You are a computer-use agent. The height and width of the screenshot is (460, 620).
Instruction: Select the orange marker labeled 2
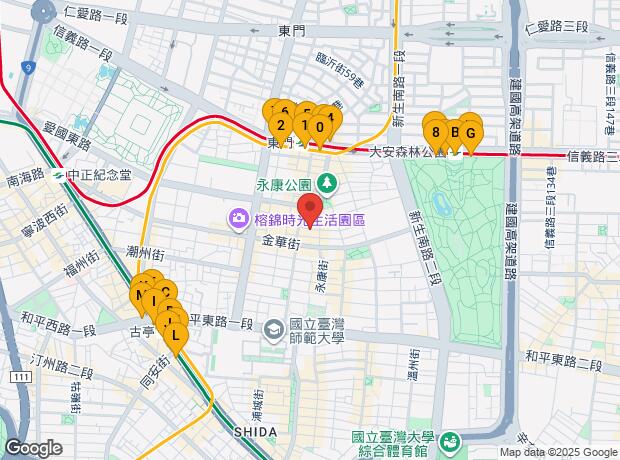point(280,126)
